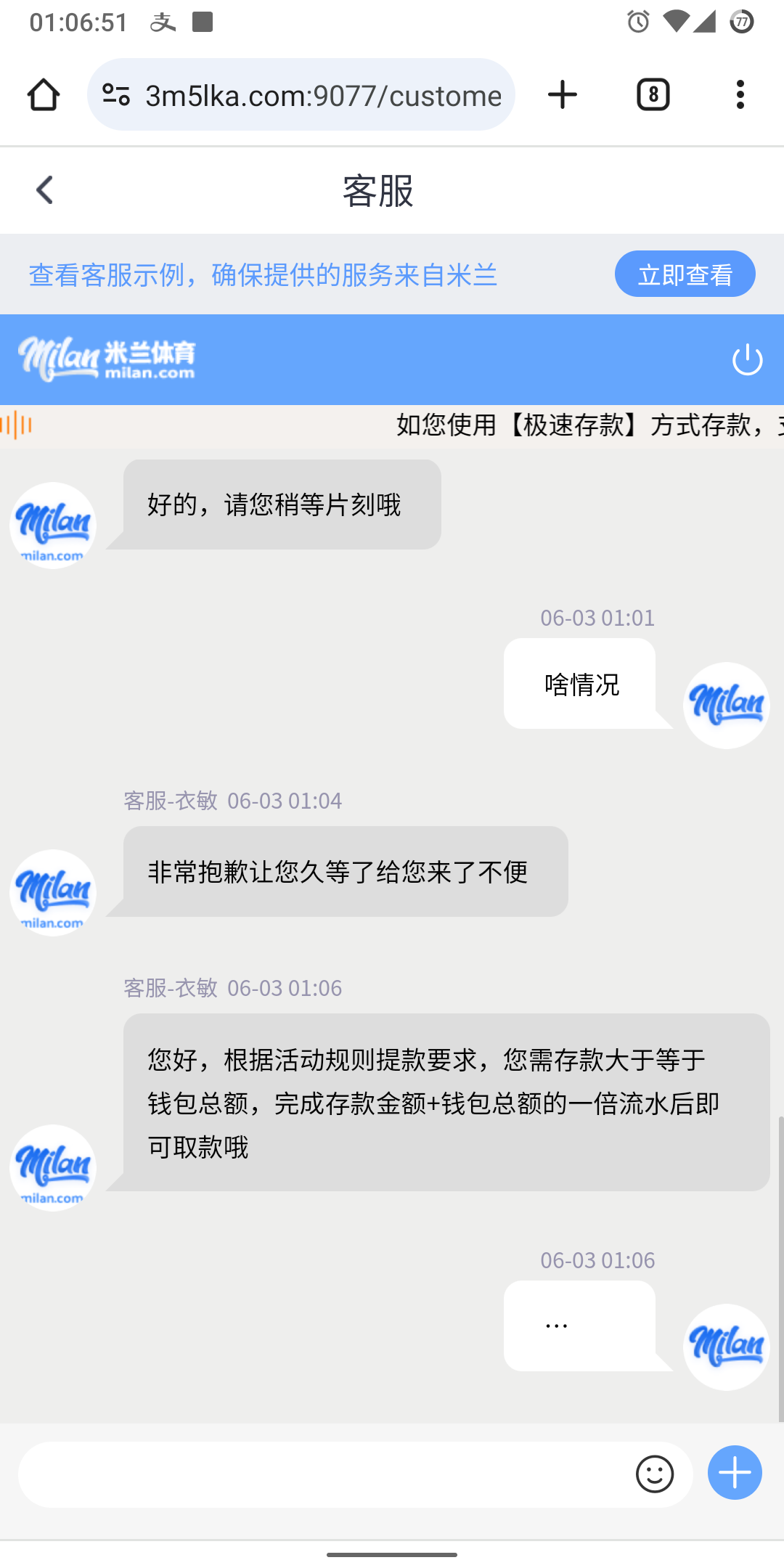This screenshot has width=784, height=1568.
Task: Select the URL 3m5lka.com:9077 in the address bar
Action: (322, 94)
